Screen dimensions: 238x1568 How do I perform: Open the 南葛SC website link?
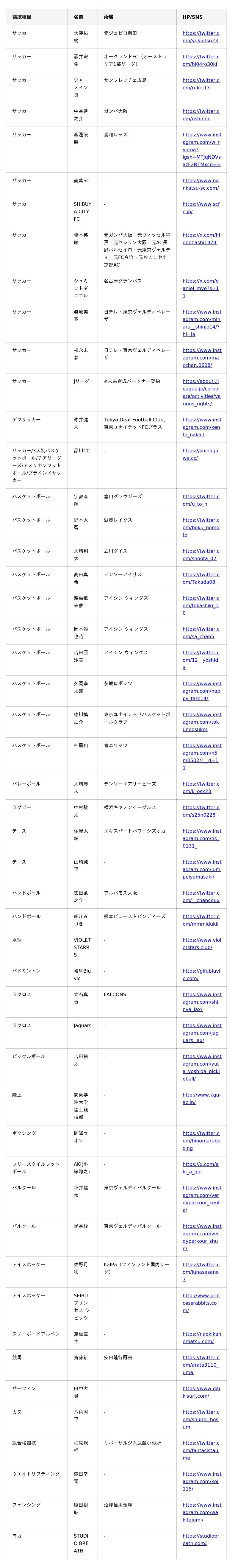(x=201, y=184)
